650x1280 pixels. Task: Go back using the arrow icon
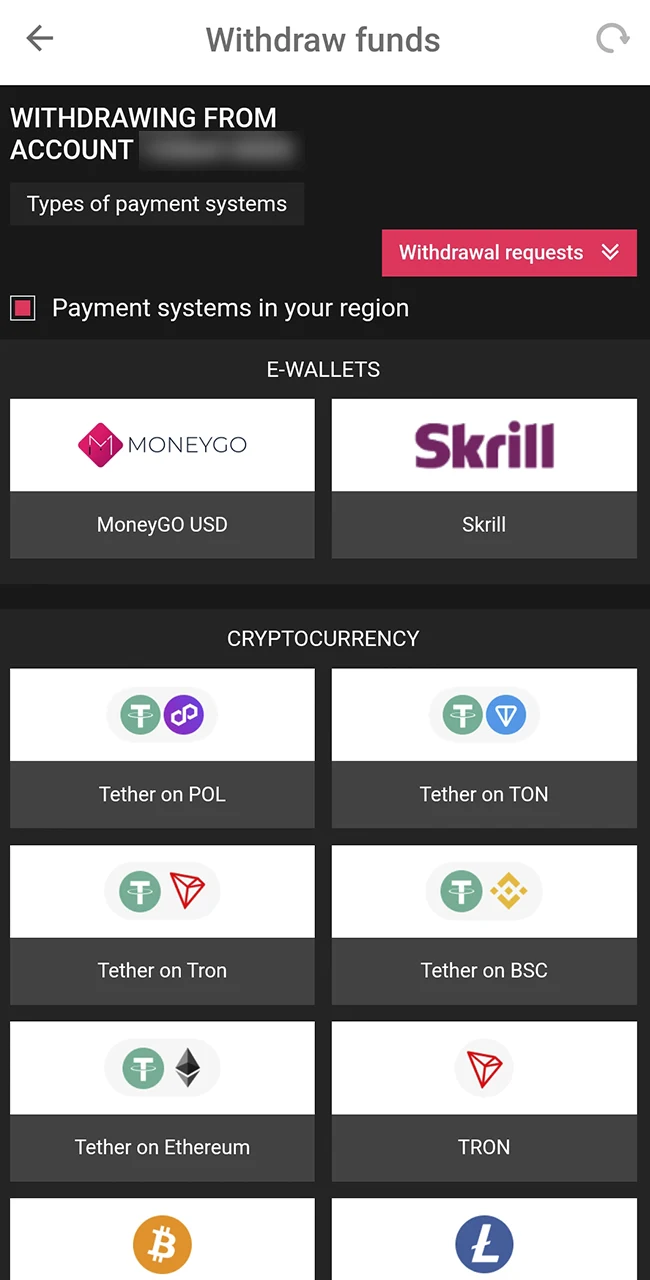(39, 39)
